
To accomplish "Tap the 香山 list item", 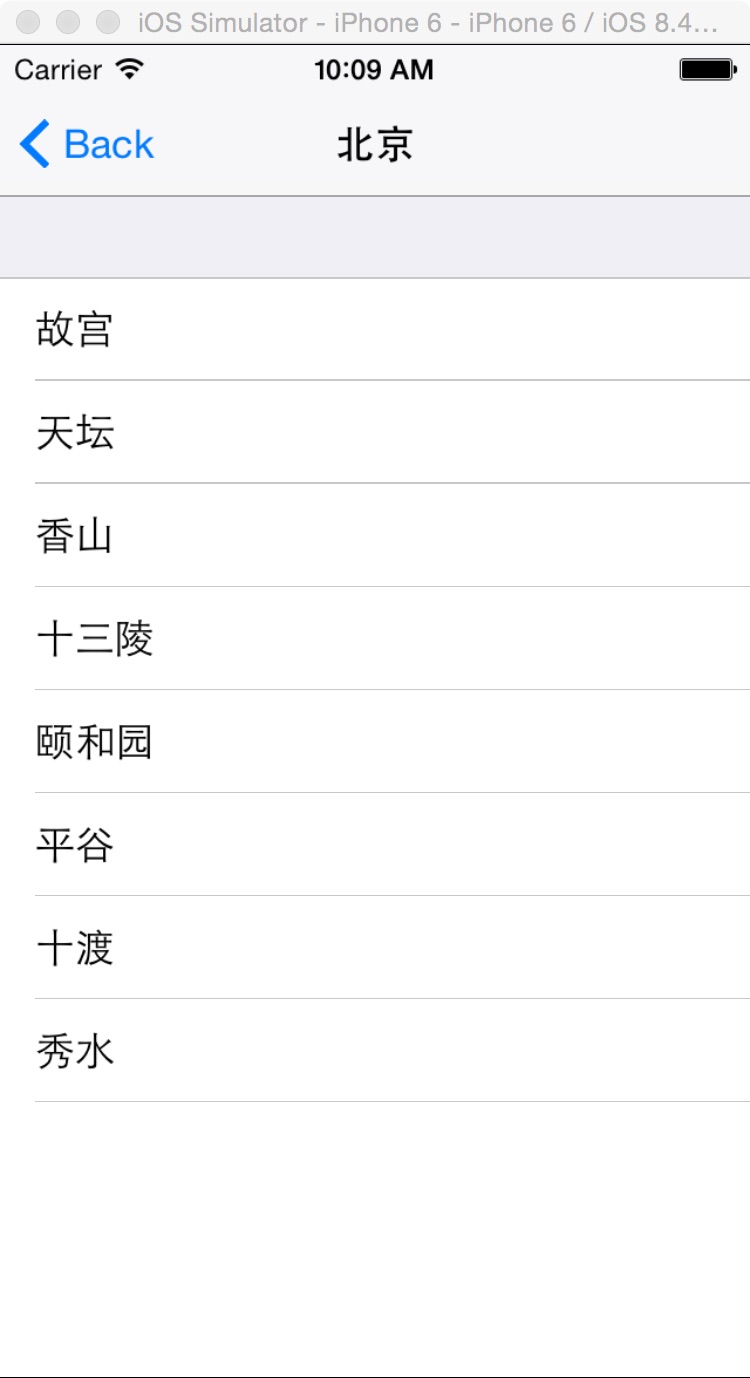I will tap(75, 536).
